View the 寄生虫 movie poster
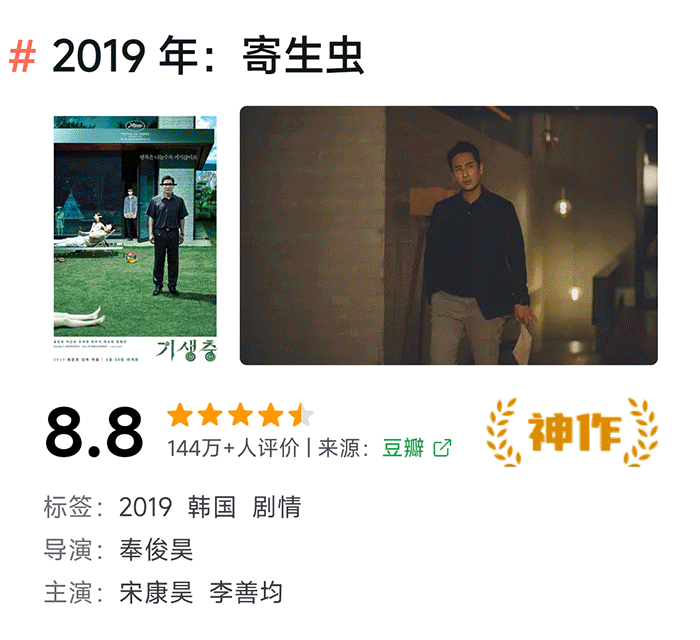The width and height of the screenshot is (700, 640). [x=135, y=236]
